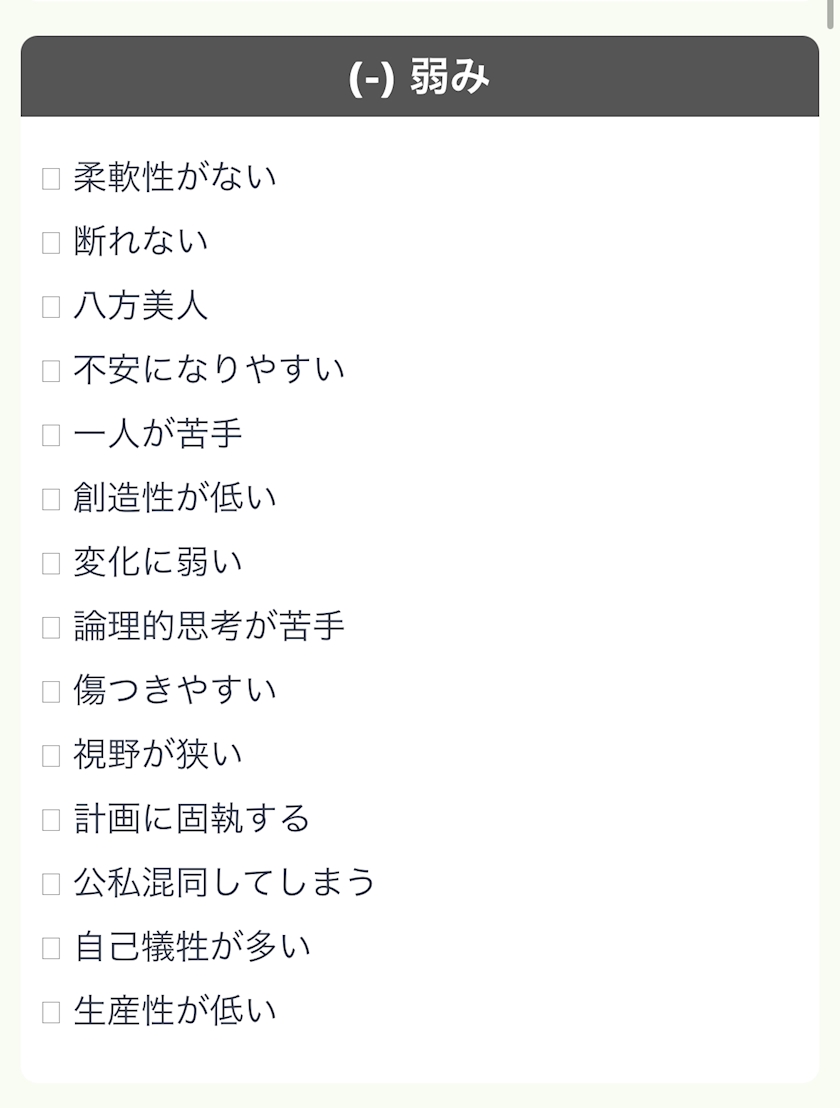Image resolution: width=840 pixels, height=1108 pixels.
Task: Check the 論理的思考が苦手 checkbox
Action: 51,627
